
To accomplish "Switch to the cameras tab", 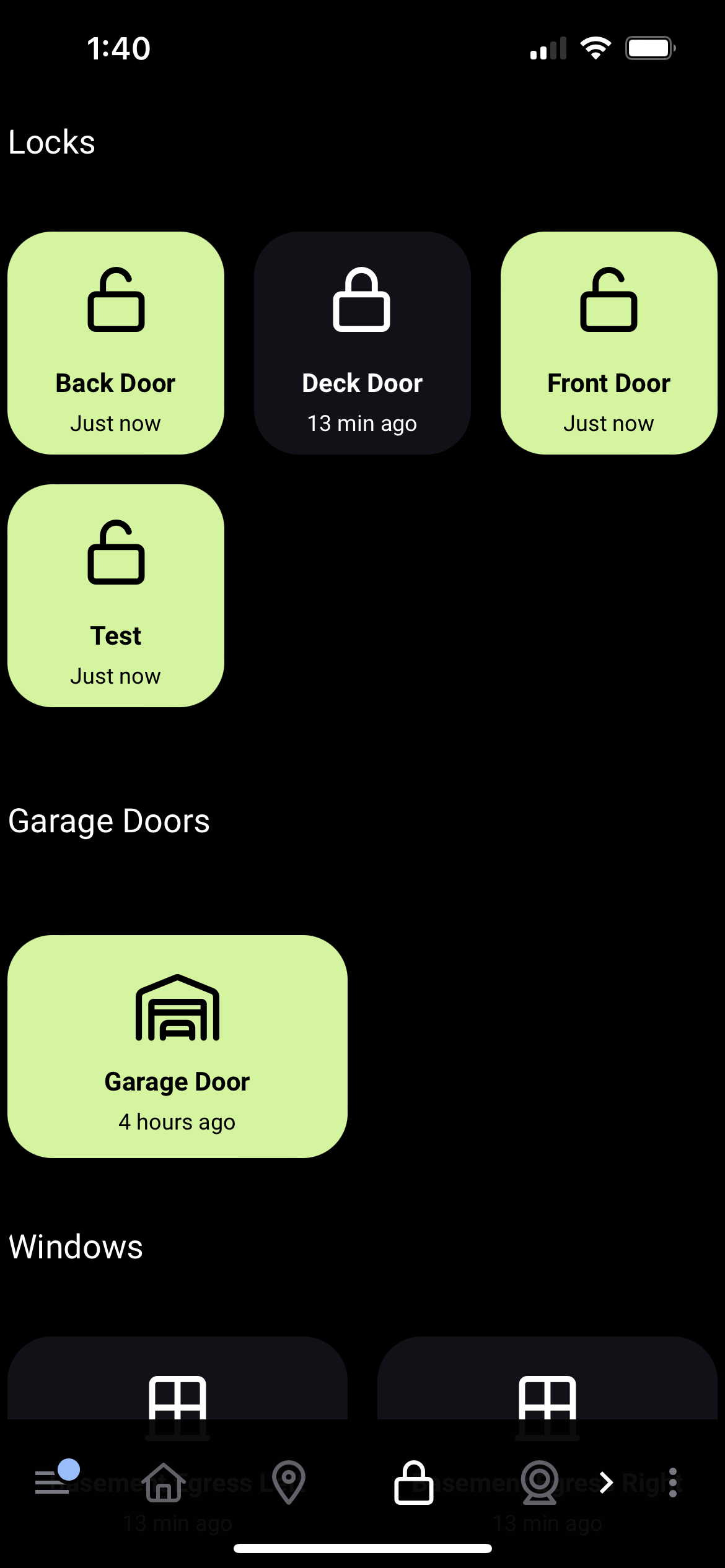I will point(540,1483).
